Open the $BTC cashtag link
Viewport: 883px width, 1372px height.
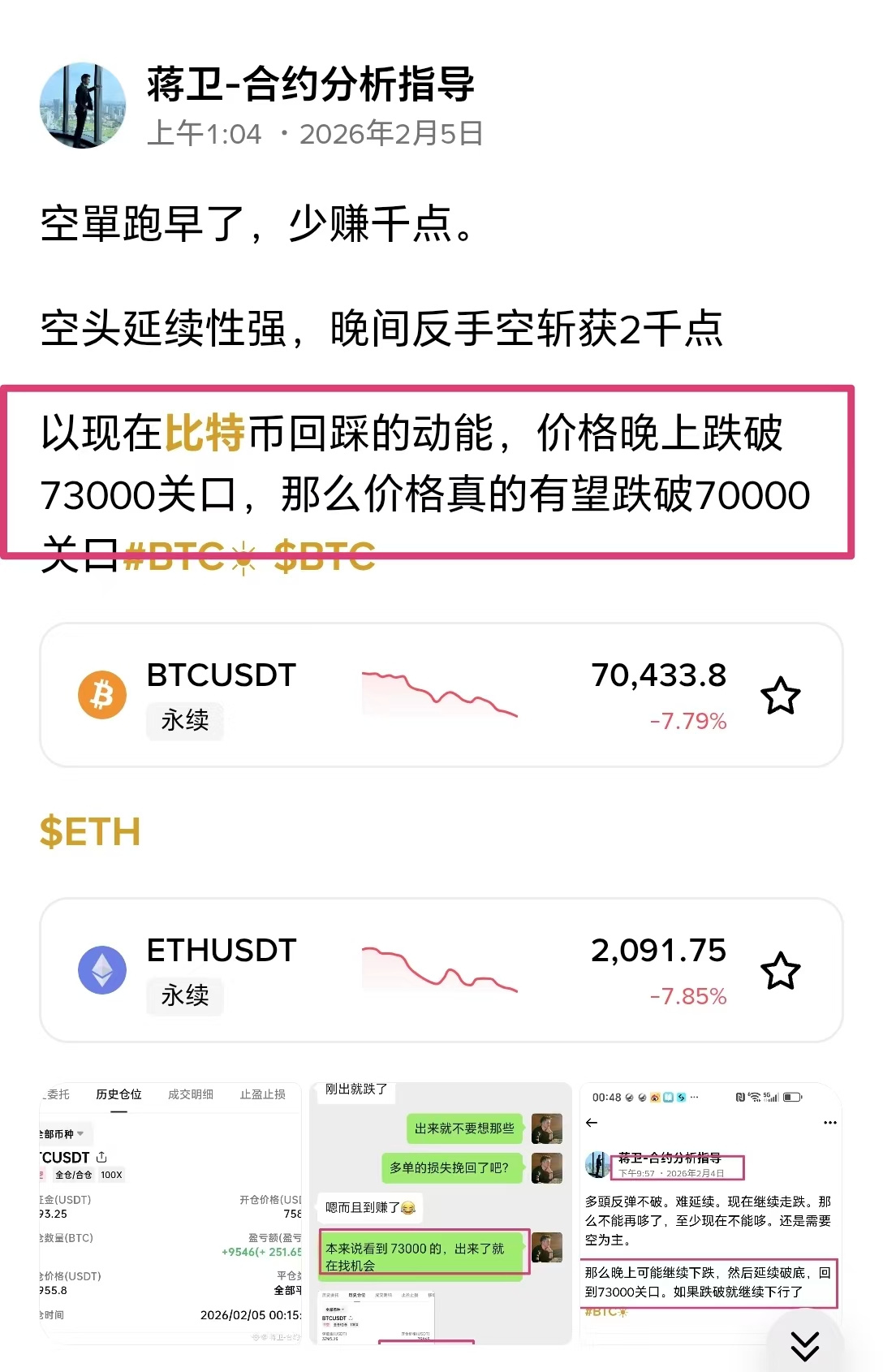pos(325,558)
